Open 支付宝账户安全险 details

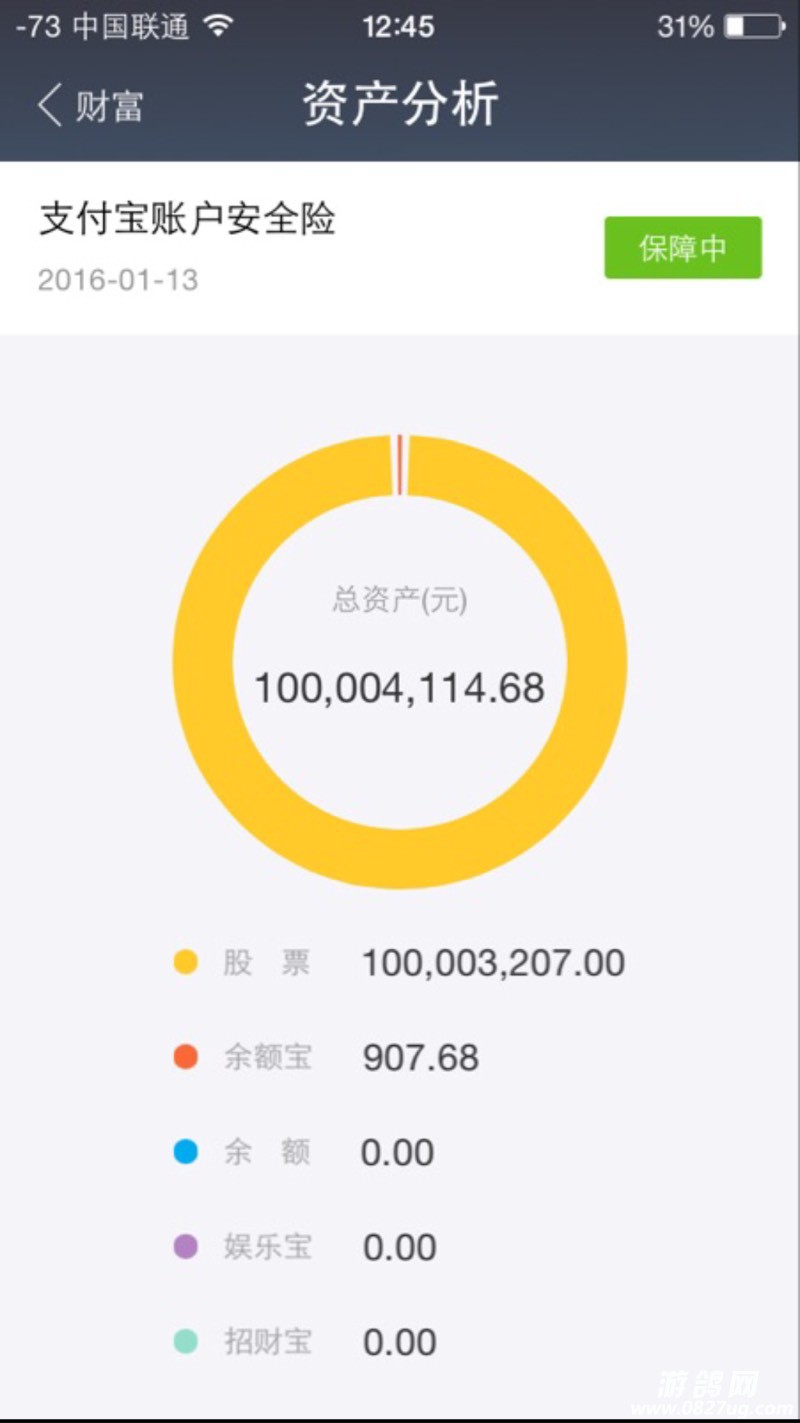[x=188, y=220]
